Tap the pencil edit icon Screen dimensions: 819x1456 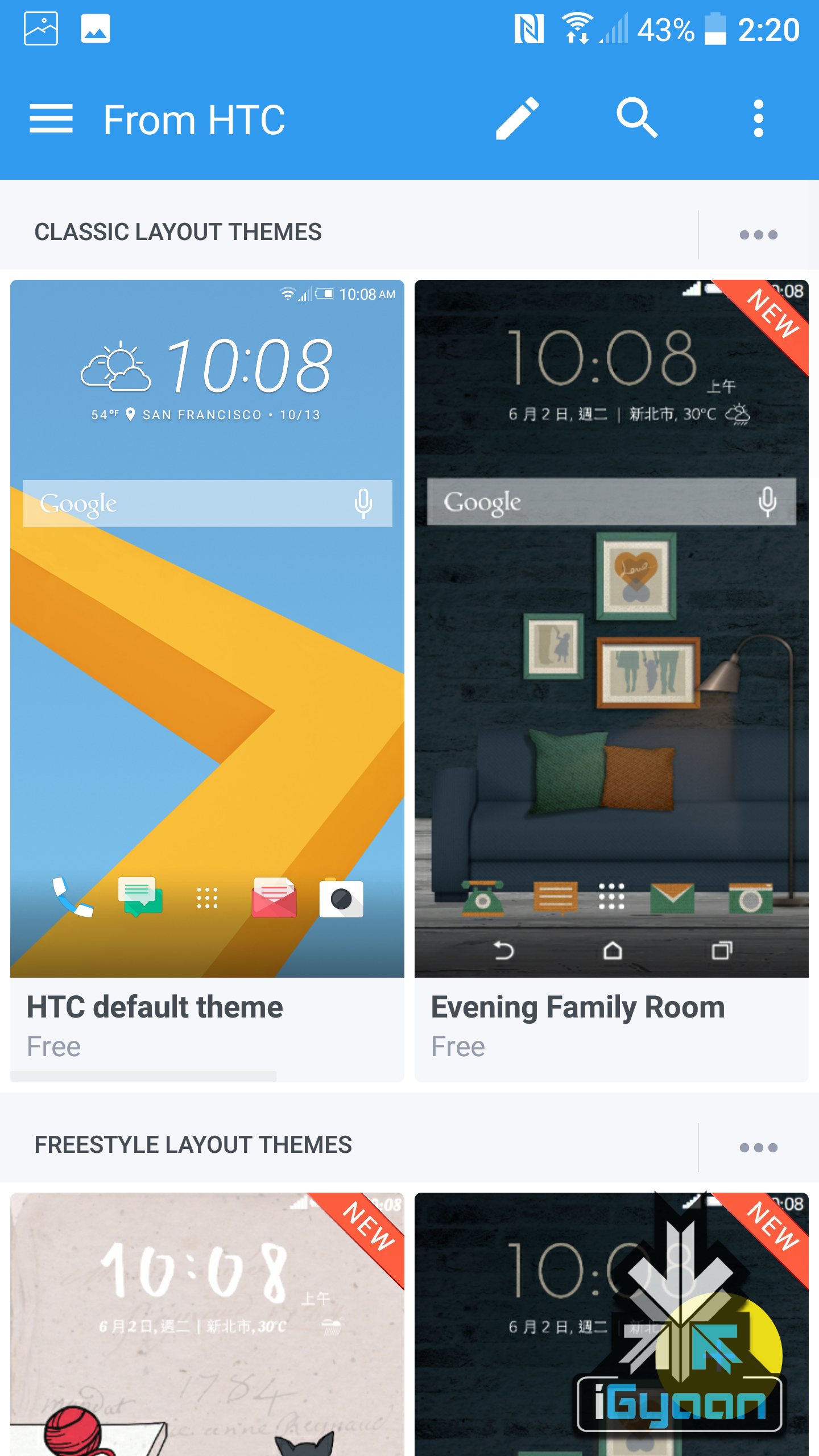(516, 119)
